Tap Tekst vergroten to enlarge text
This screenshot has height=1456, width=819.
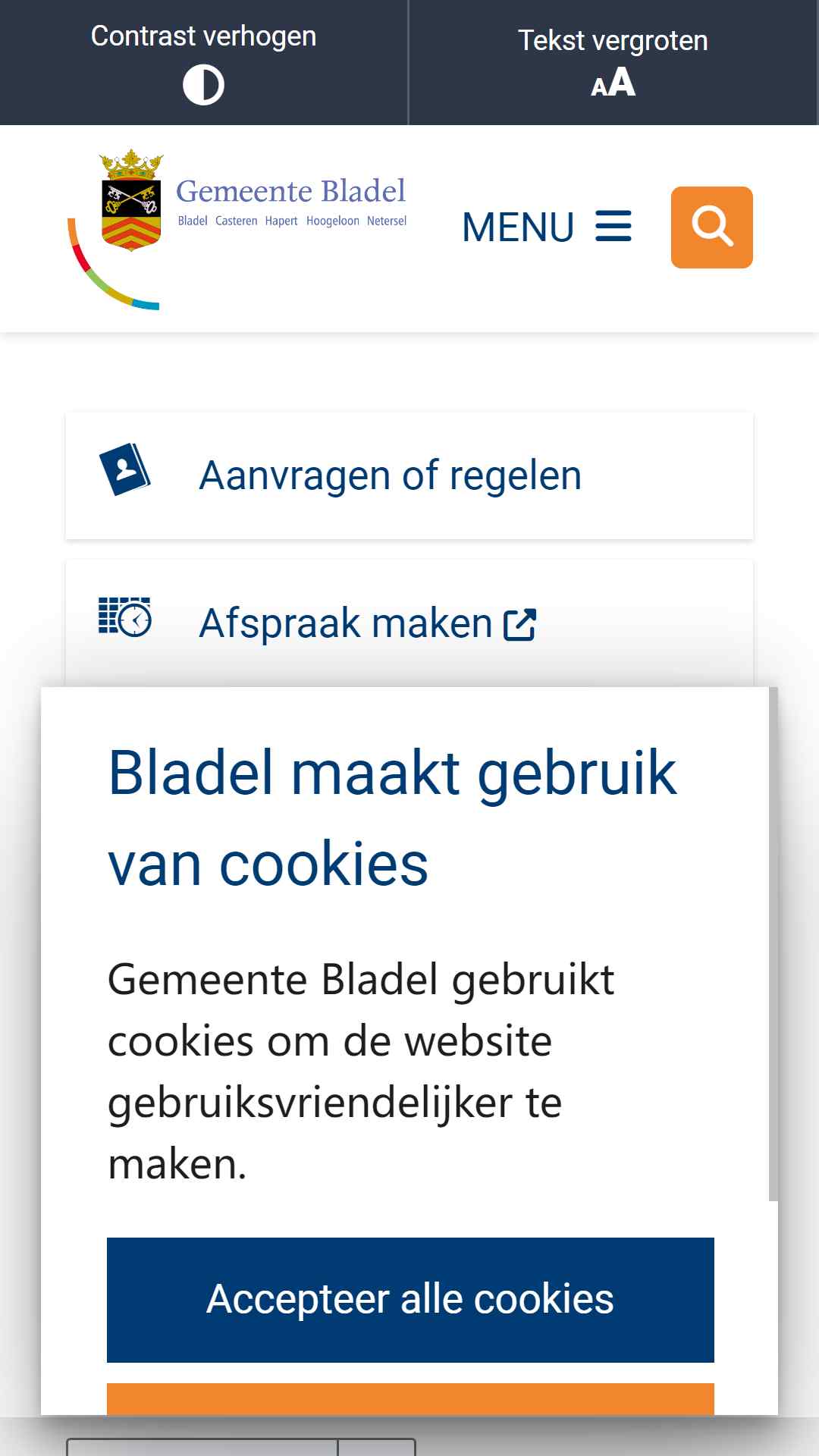613,62
